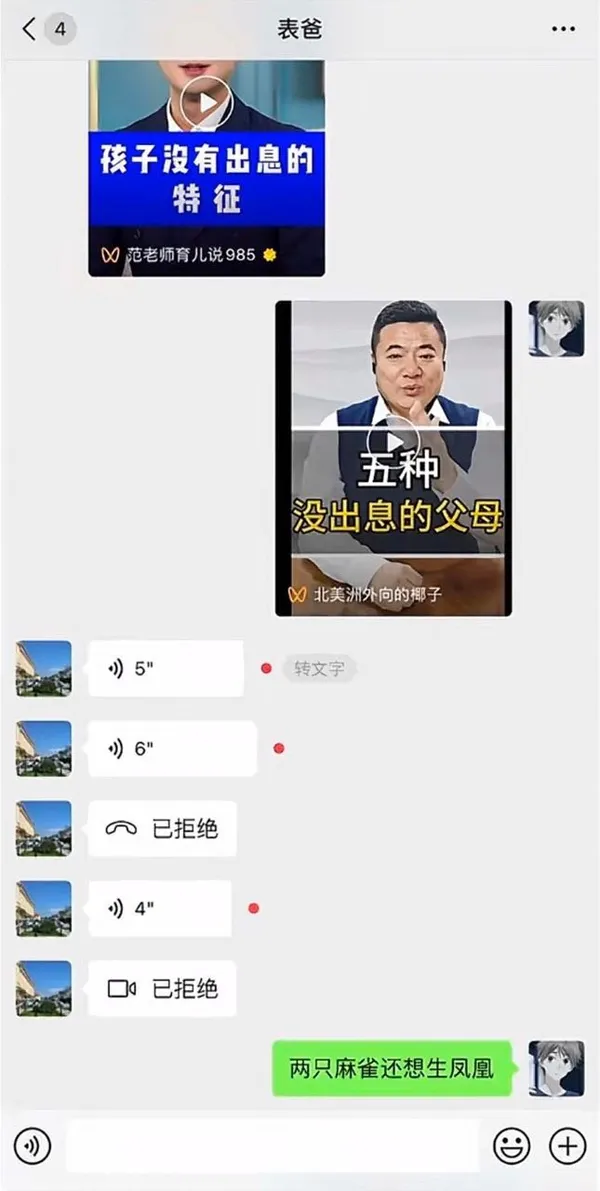Open the plus attachment menu
Screen dimensions: 600x1191
[x=567, y=1145]
